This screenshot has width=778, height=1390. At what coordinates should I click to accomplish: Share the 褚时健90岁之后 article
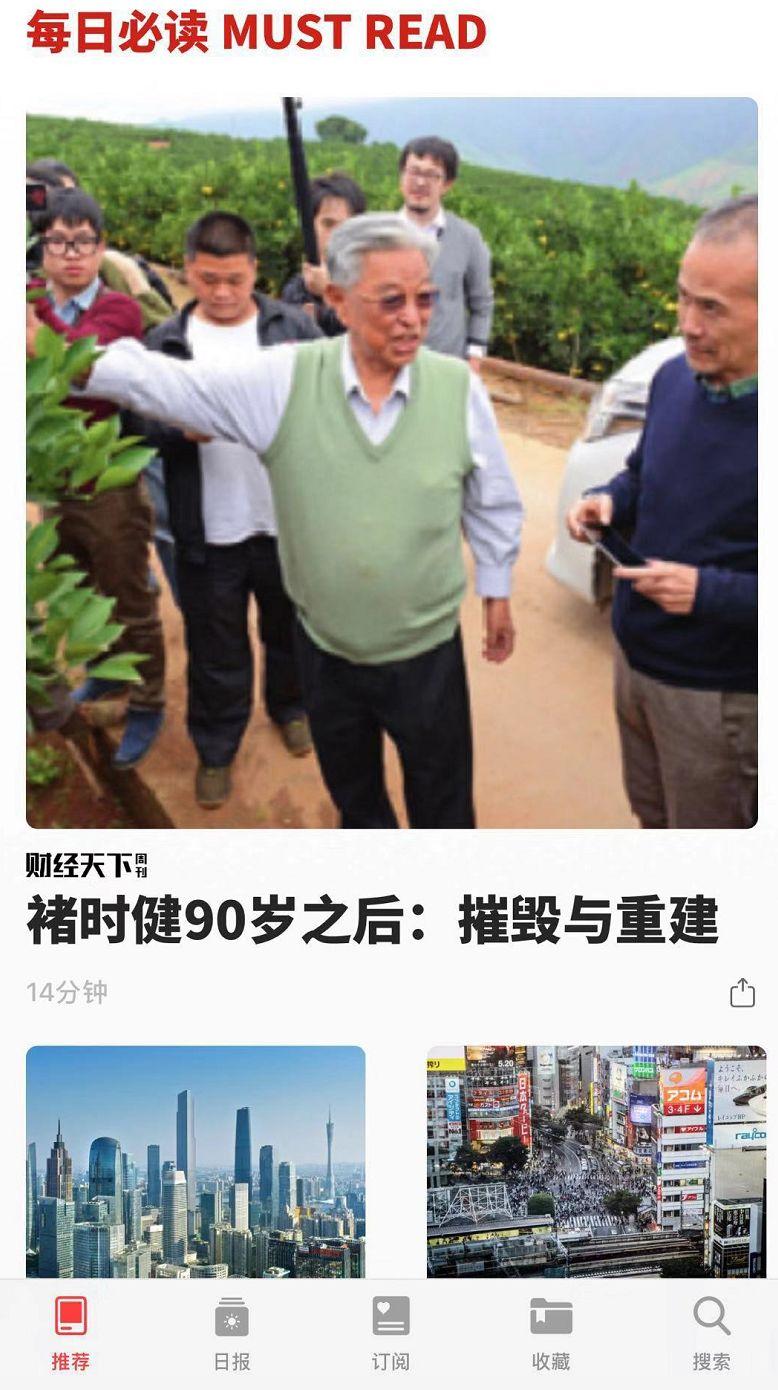point(742,993)
